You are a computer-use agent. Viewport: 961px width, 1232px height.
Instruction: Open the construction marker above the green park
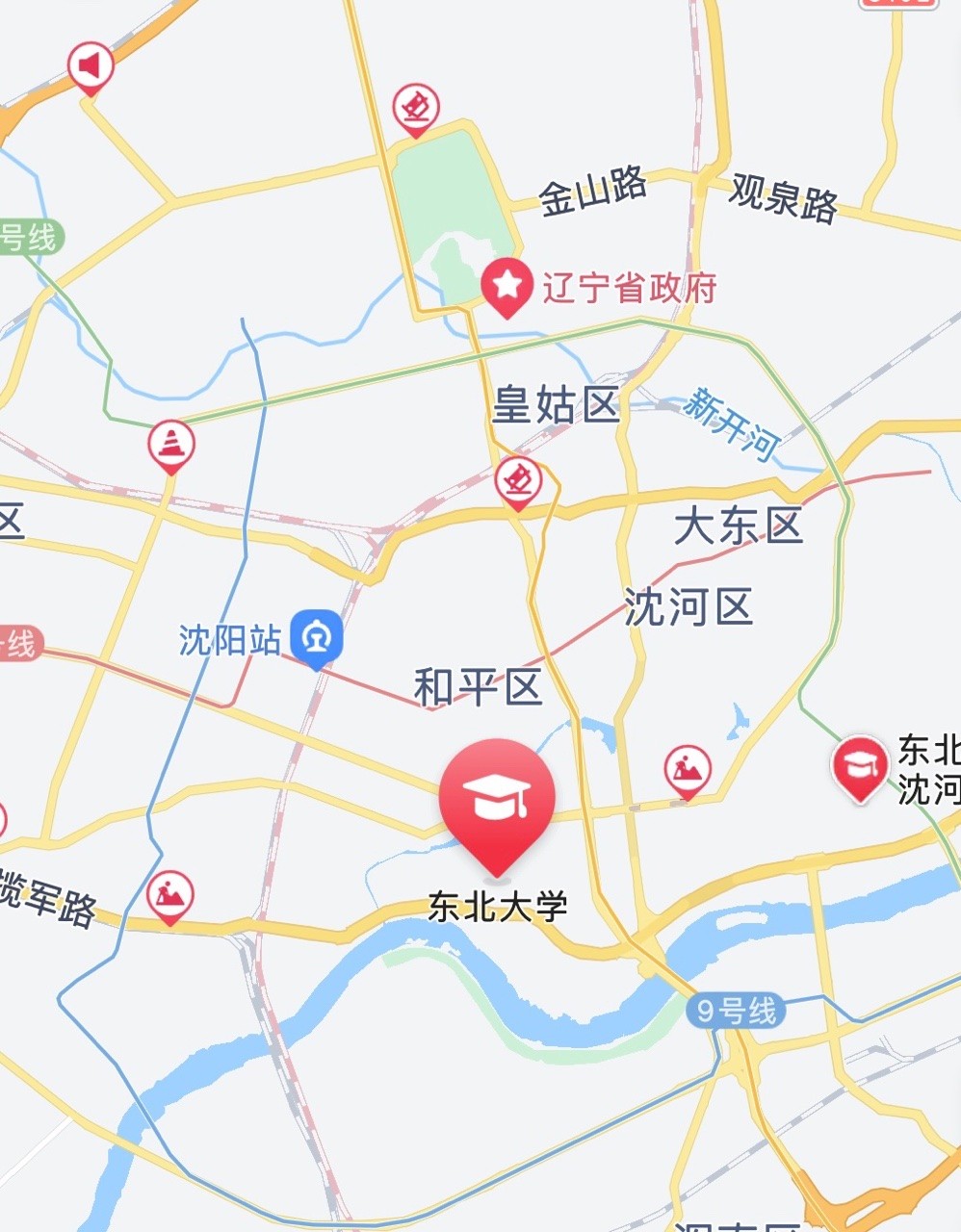416,107
